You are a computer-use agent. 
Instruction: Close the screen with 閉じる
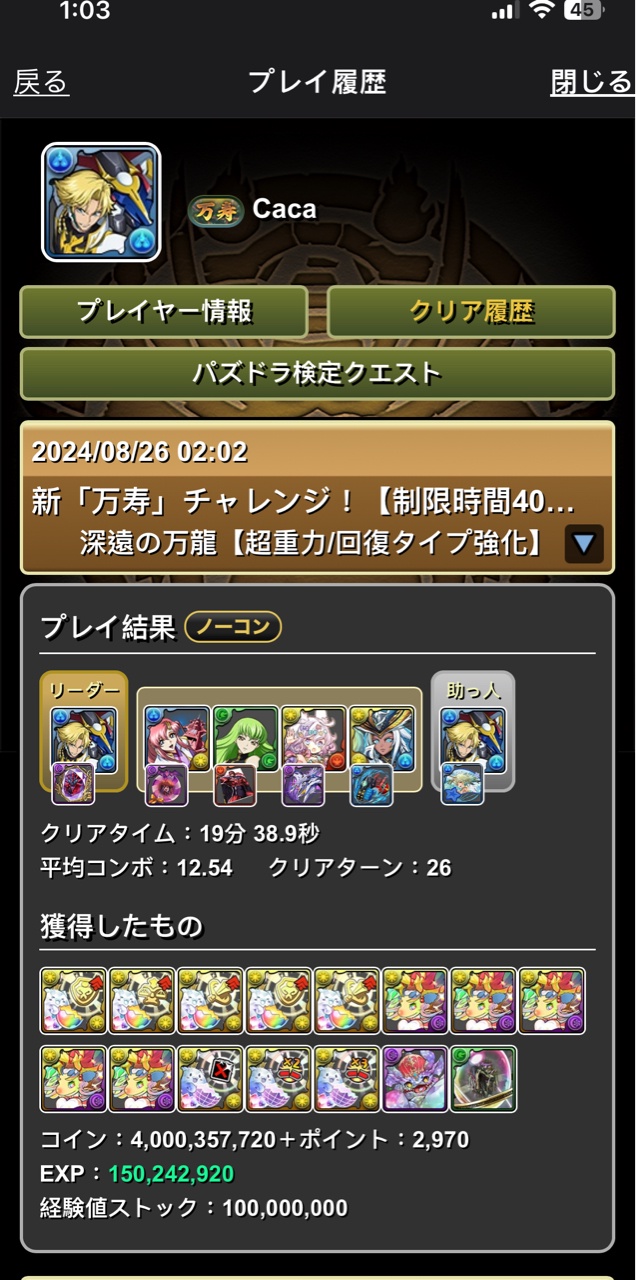coord(591,82)
